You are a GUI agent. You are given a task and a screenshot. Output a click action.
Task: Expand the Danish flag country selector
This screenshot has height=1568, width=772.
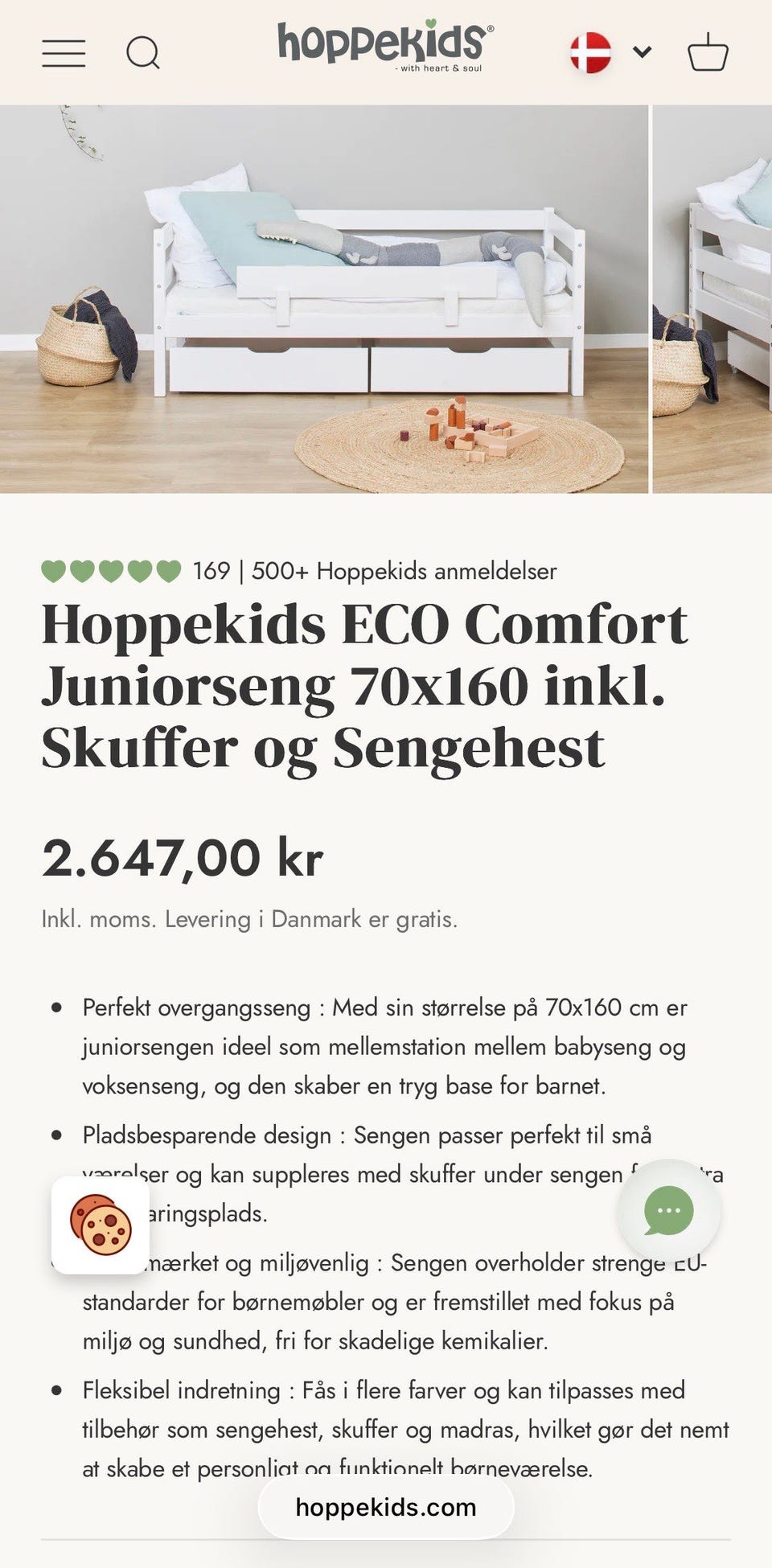tap(611, 52)
